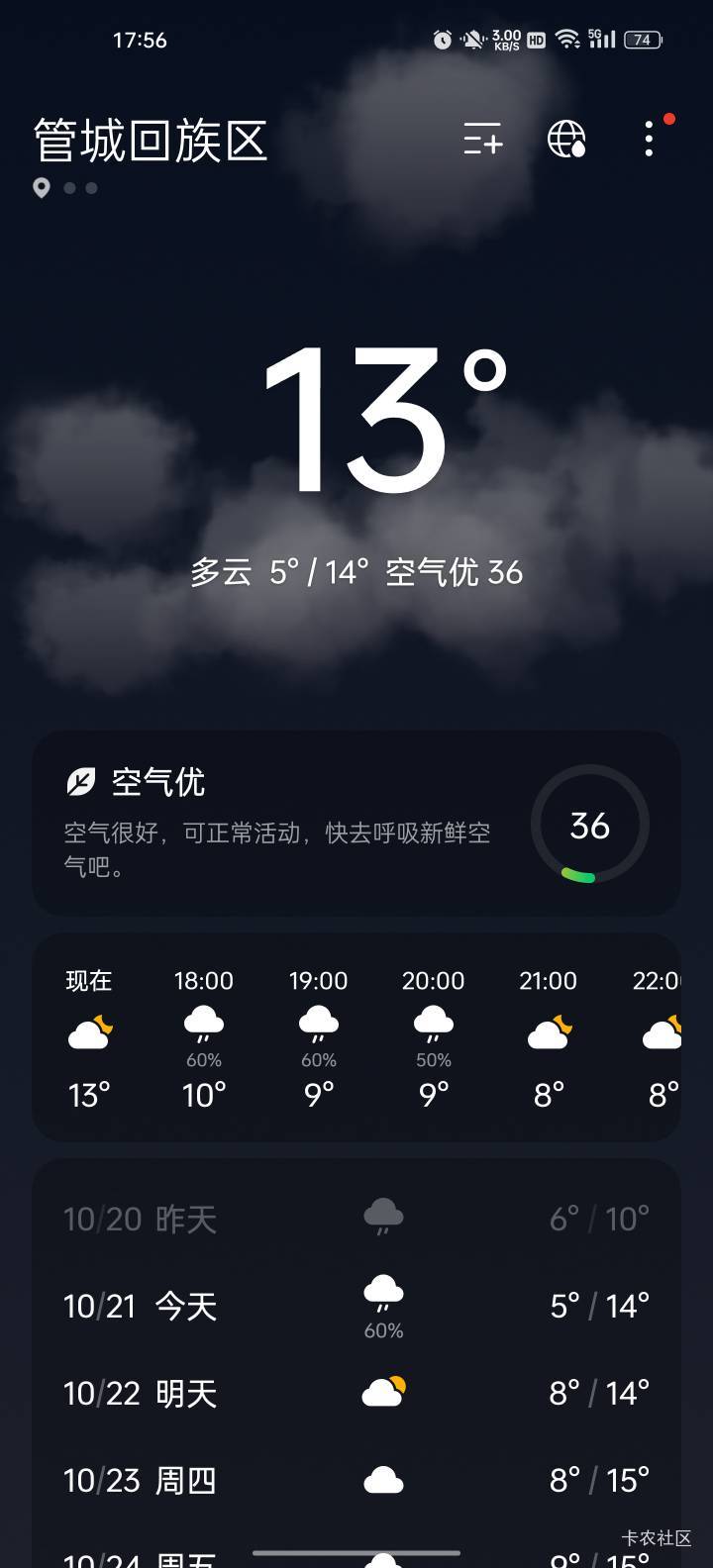The width and height of the screenshot is (713, 1568).
Task: View 10/20 昨天 weather details
Action: [356, 1219]
